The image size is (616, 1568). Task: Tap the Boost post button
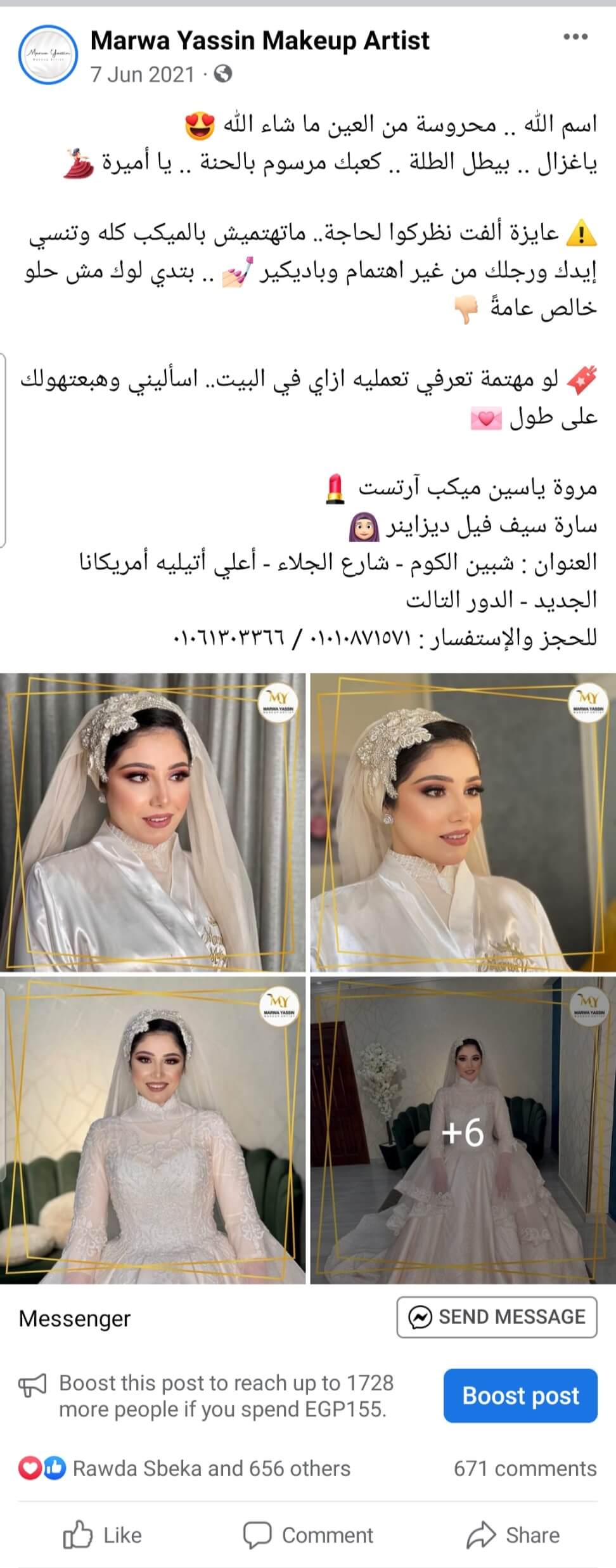pos(520,1396)
